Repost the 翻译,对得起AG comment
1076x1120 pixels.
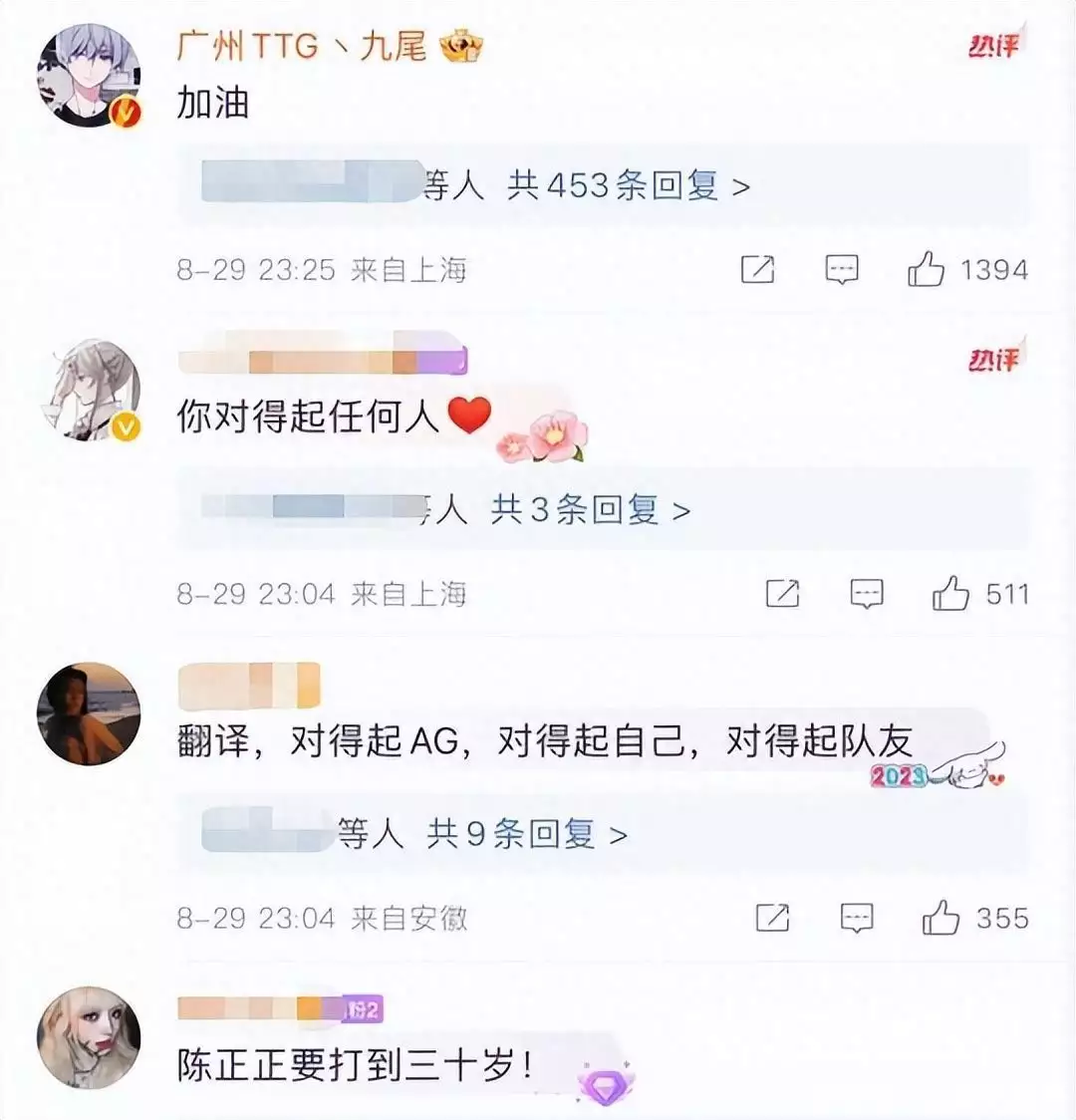click(x=772, y=918)
